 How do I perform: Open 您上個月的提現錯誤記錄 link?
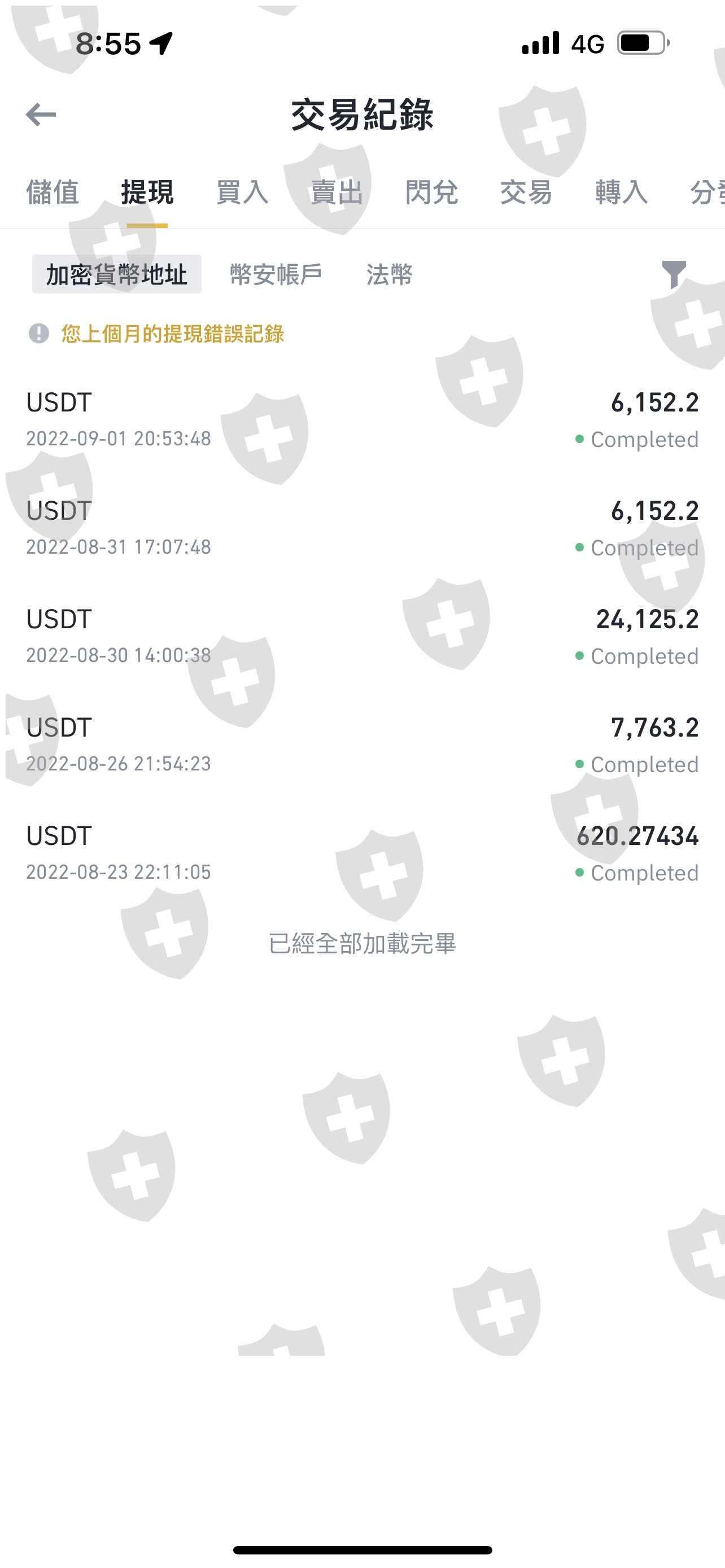(172, 334)
